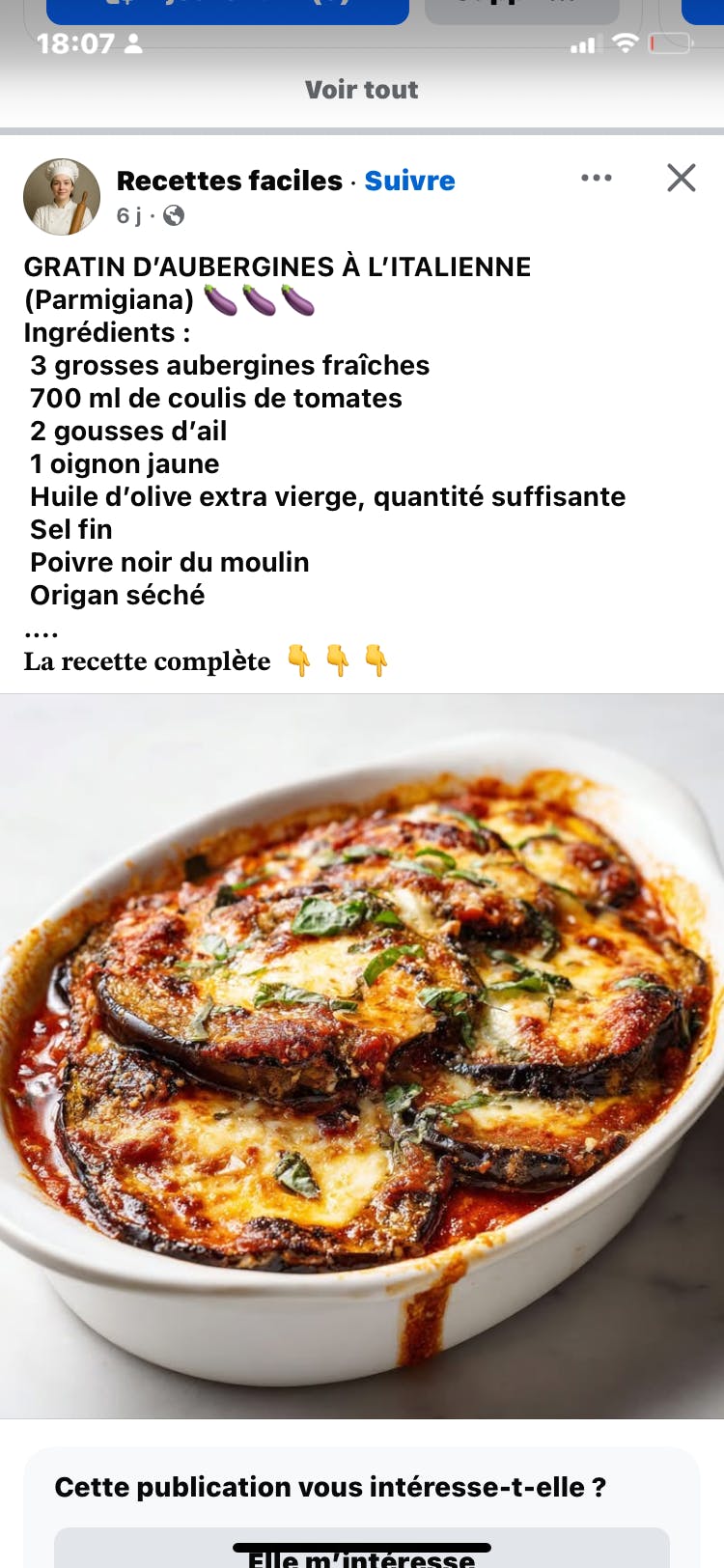Image resolution: width=724 pixels, height=1568 pixels.
Task: Select Elle m'intéresse for this post
Action: pyautogui.click(x=362, y=1553)
